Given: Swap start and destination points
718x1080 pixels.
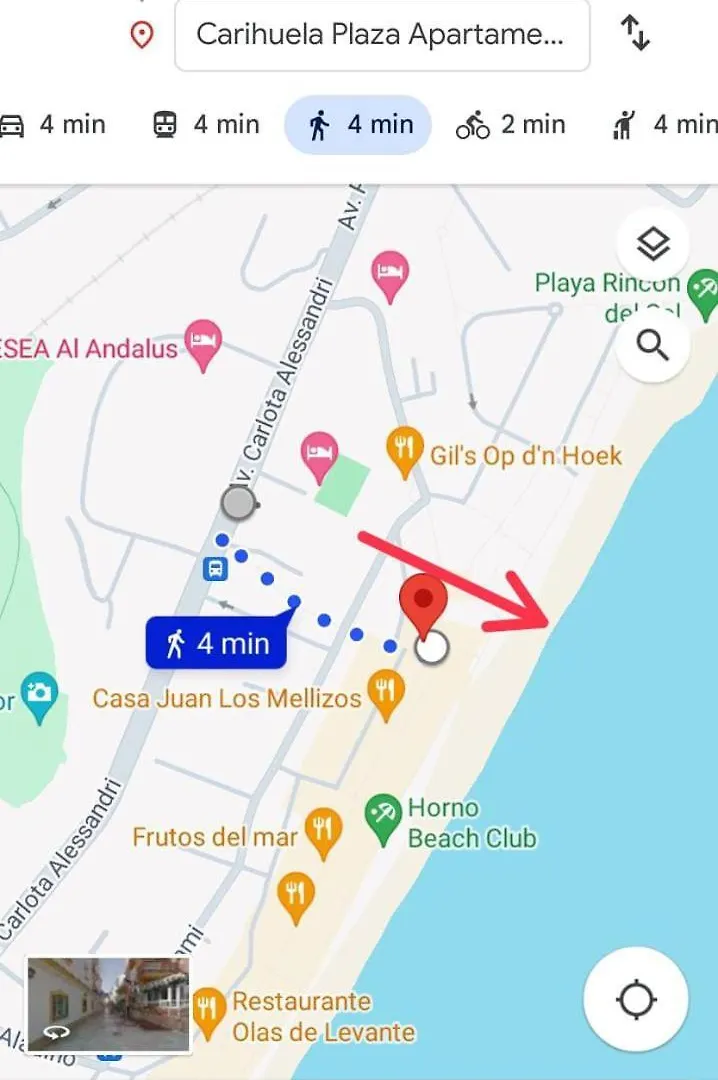Looking at the screenshot, I should point(636,33).
